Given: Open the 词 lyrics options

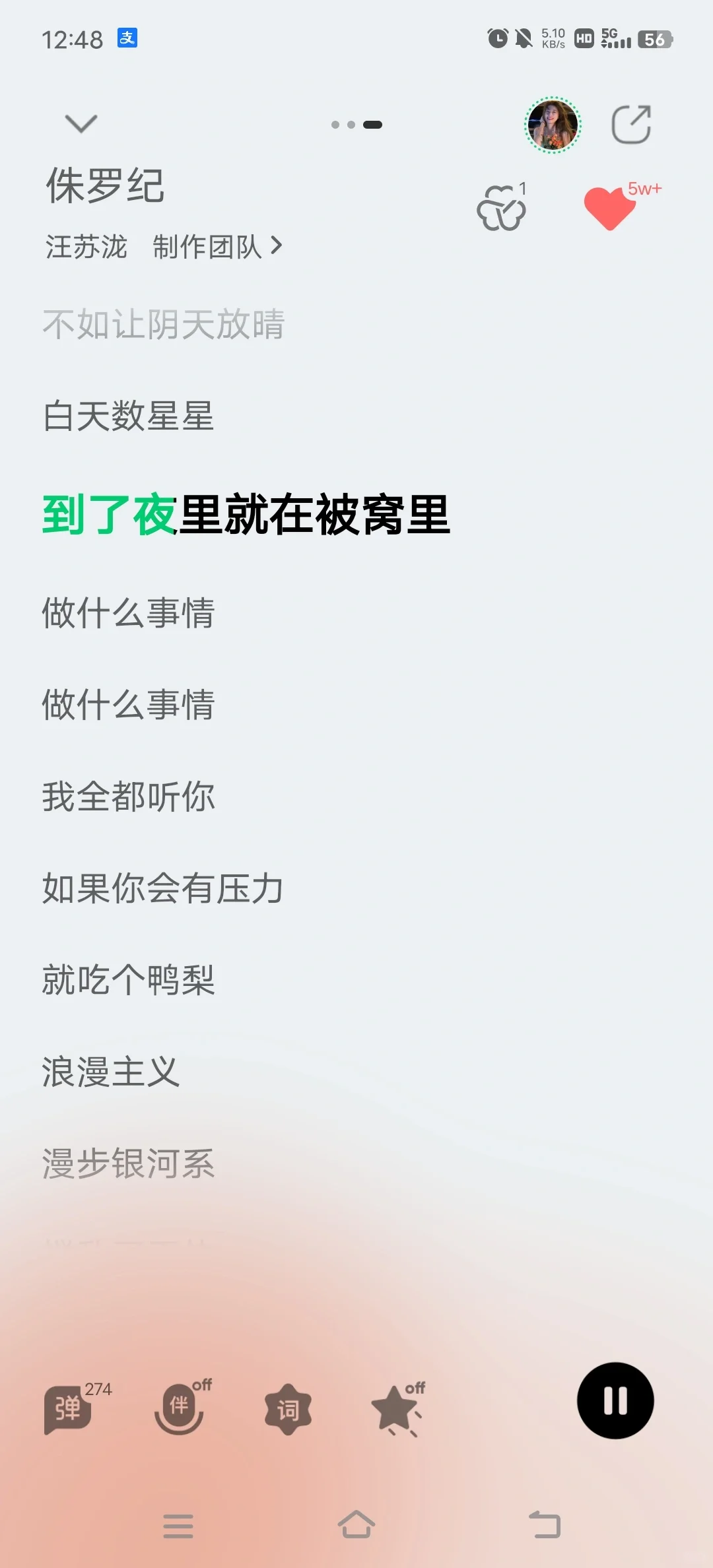Looking at the screenshot, I should [x=288, y=1410].
